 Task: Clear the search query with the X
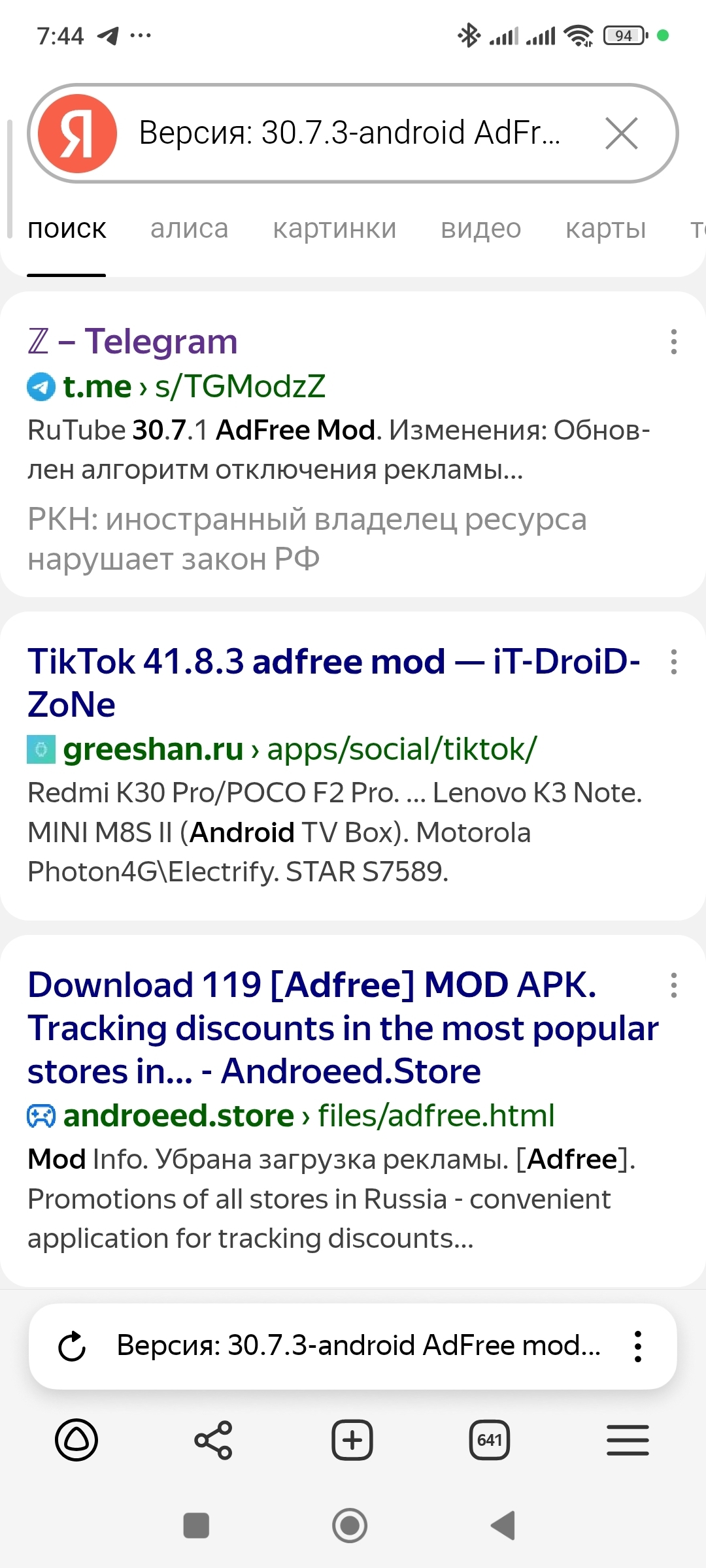tap(621, 133)
